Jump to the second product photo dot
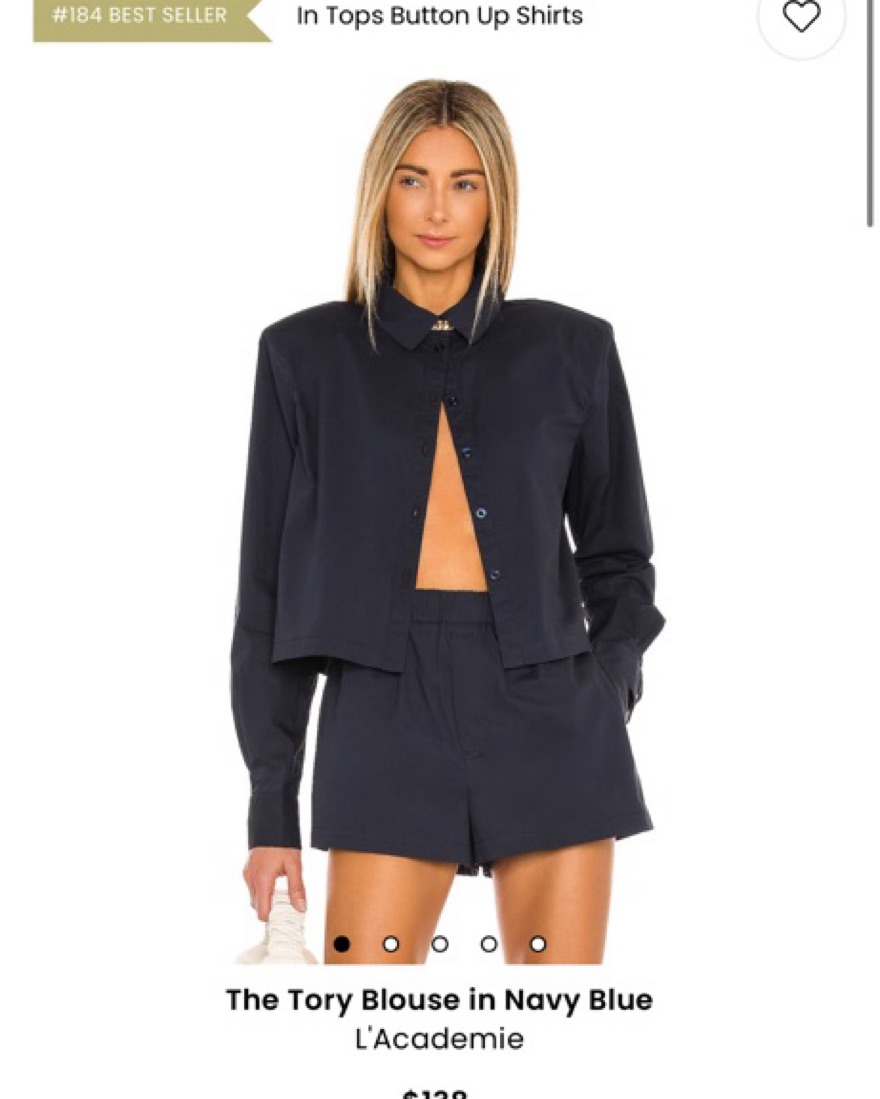 tap(391, 944)
